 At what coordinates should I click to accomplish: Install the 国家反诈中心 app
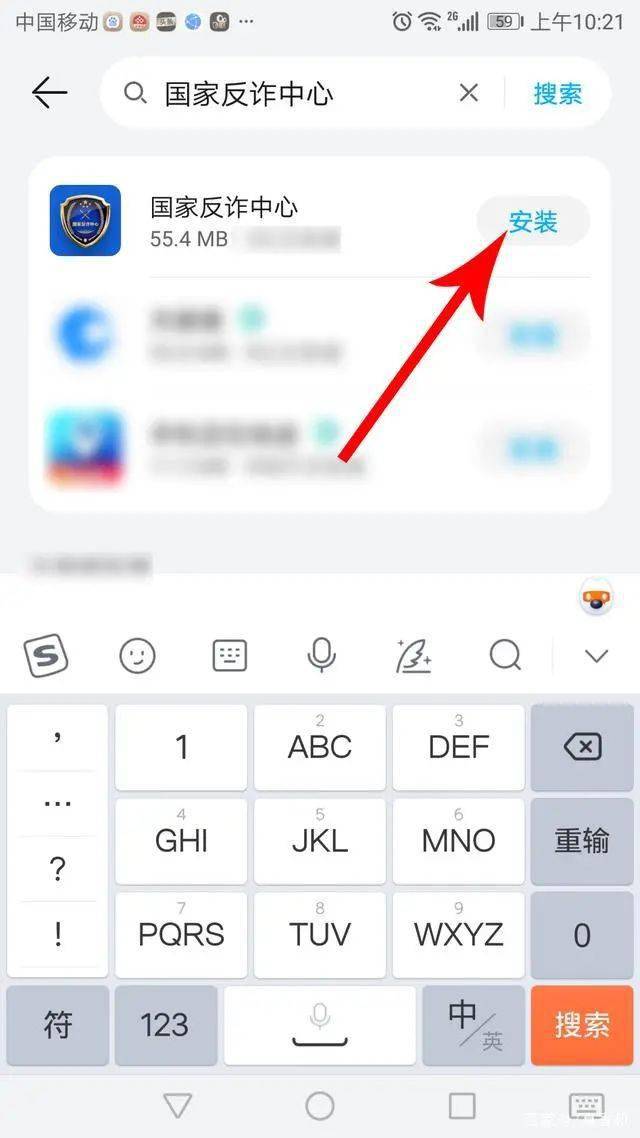532,221
